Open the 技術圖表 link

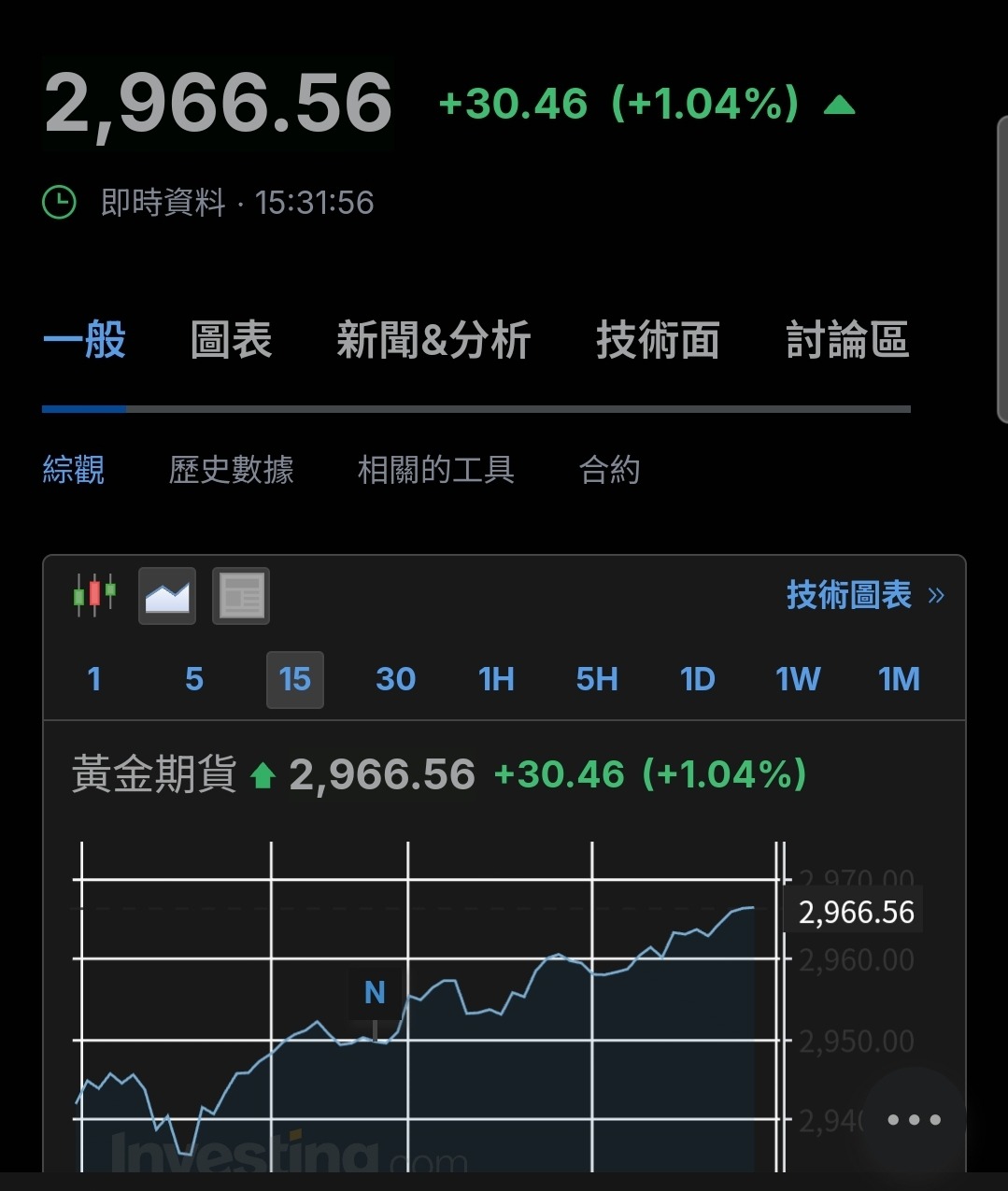click(864, 595)
